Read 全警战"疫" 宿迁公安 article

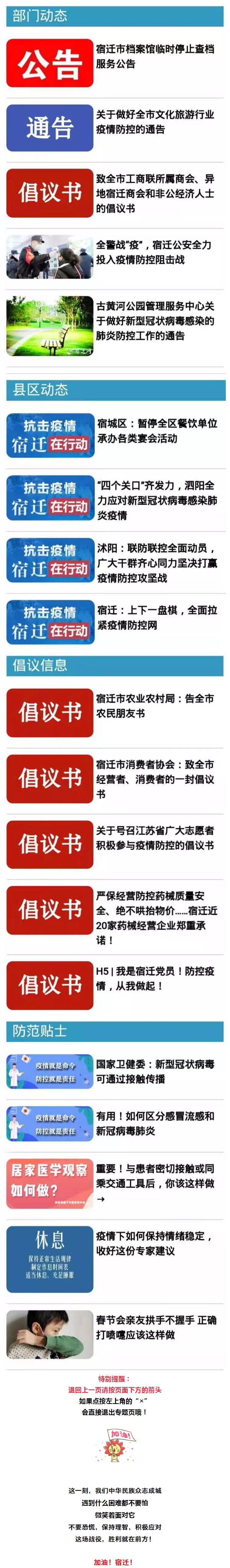(x=155, y=253)
